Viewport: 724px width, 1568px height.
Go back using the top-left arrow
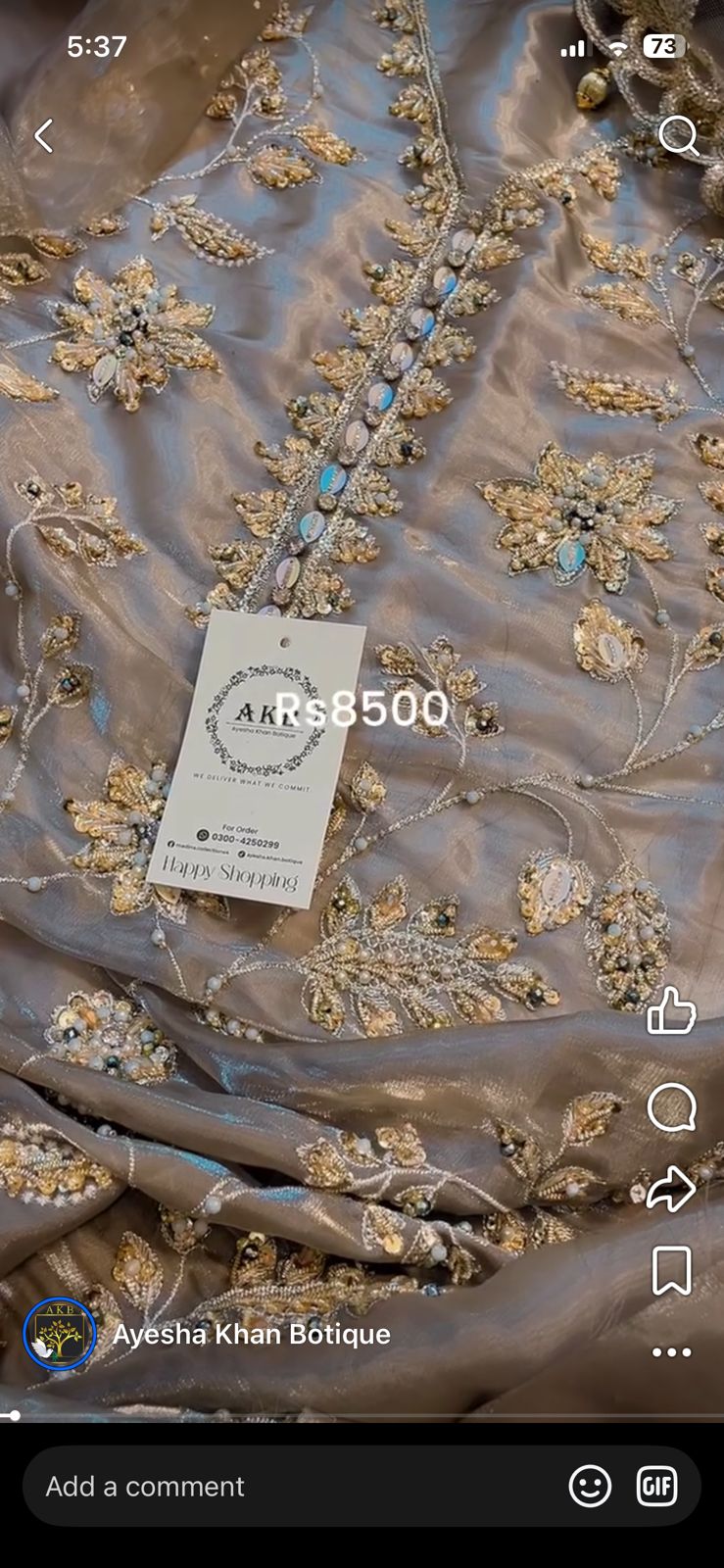[x=44, y=136]
